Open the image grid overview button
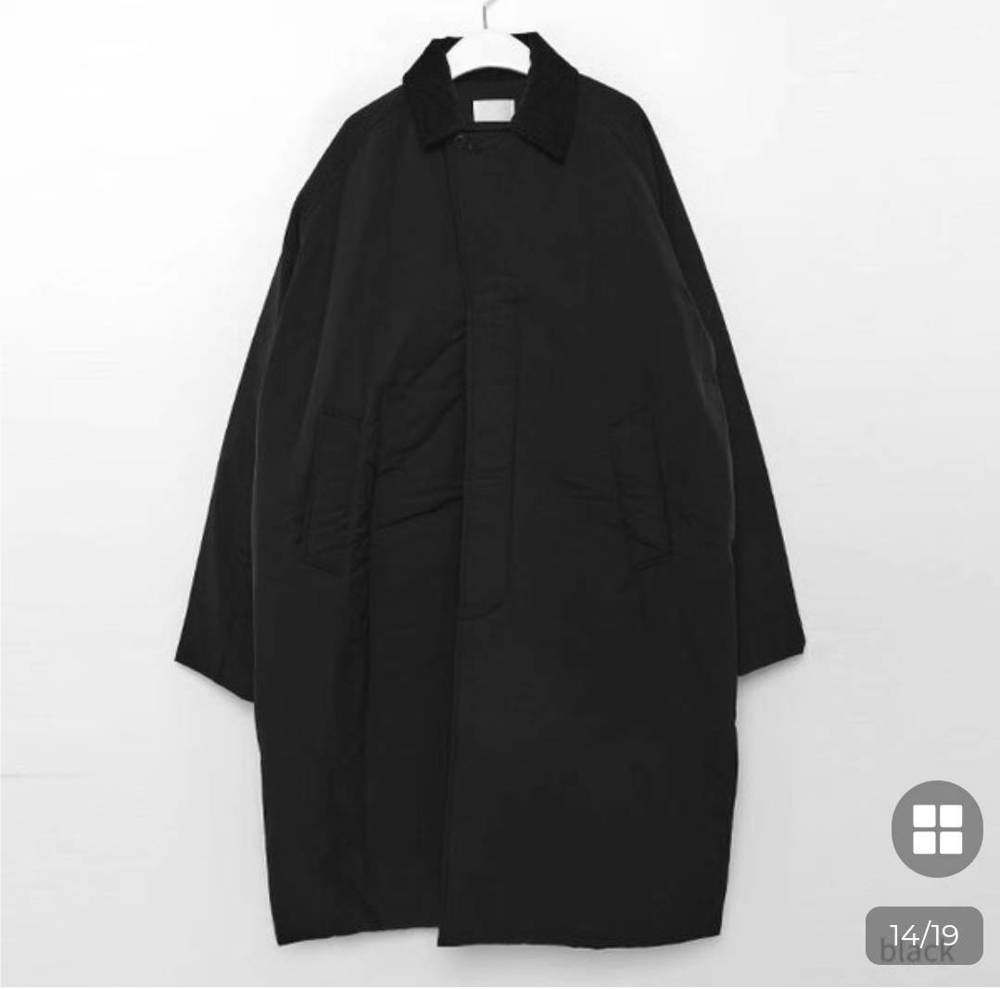This screenshot has width=1000, height=989. [938, 826]
